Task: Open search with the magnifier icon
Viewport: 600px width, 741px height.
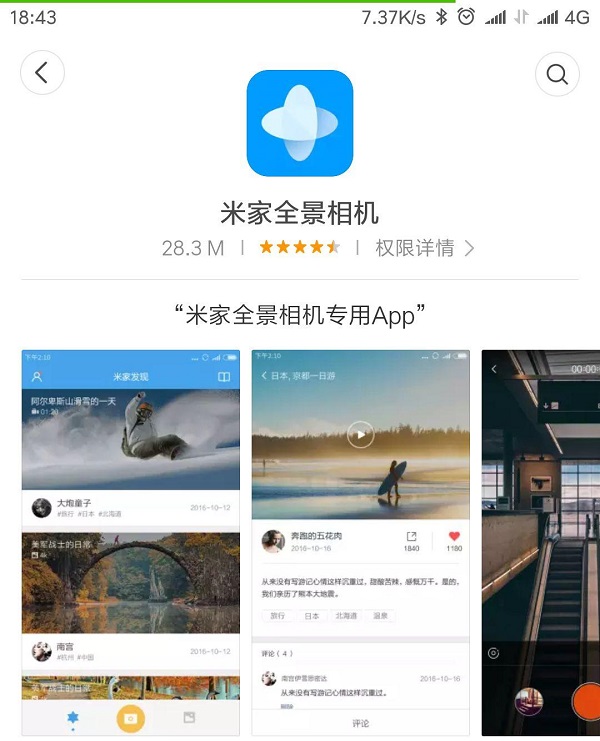Action: pyautogui.click(x=557, y=73)
